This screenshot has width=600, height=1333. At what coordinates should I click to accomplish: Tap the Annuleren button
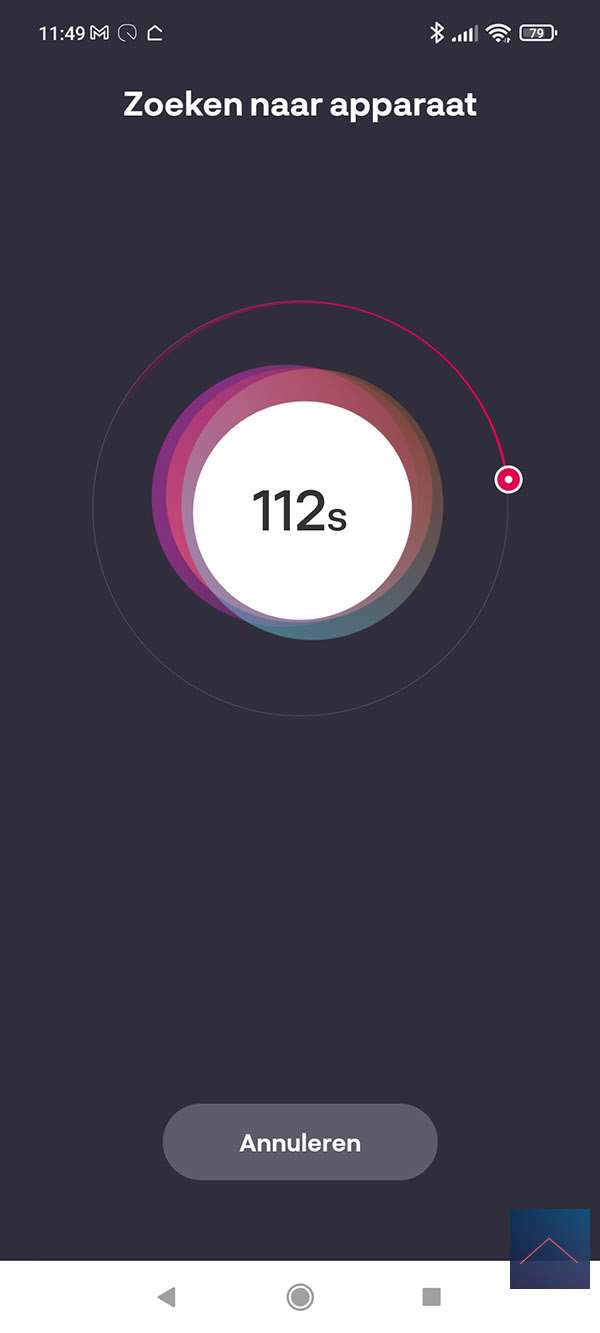coord(300,1142)
